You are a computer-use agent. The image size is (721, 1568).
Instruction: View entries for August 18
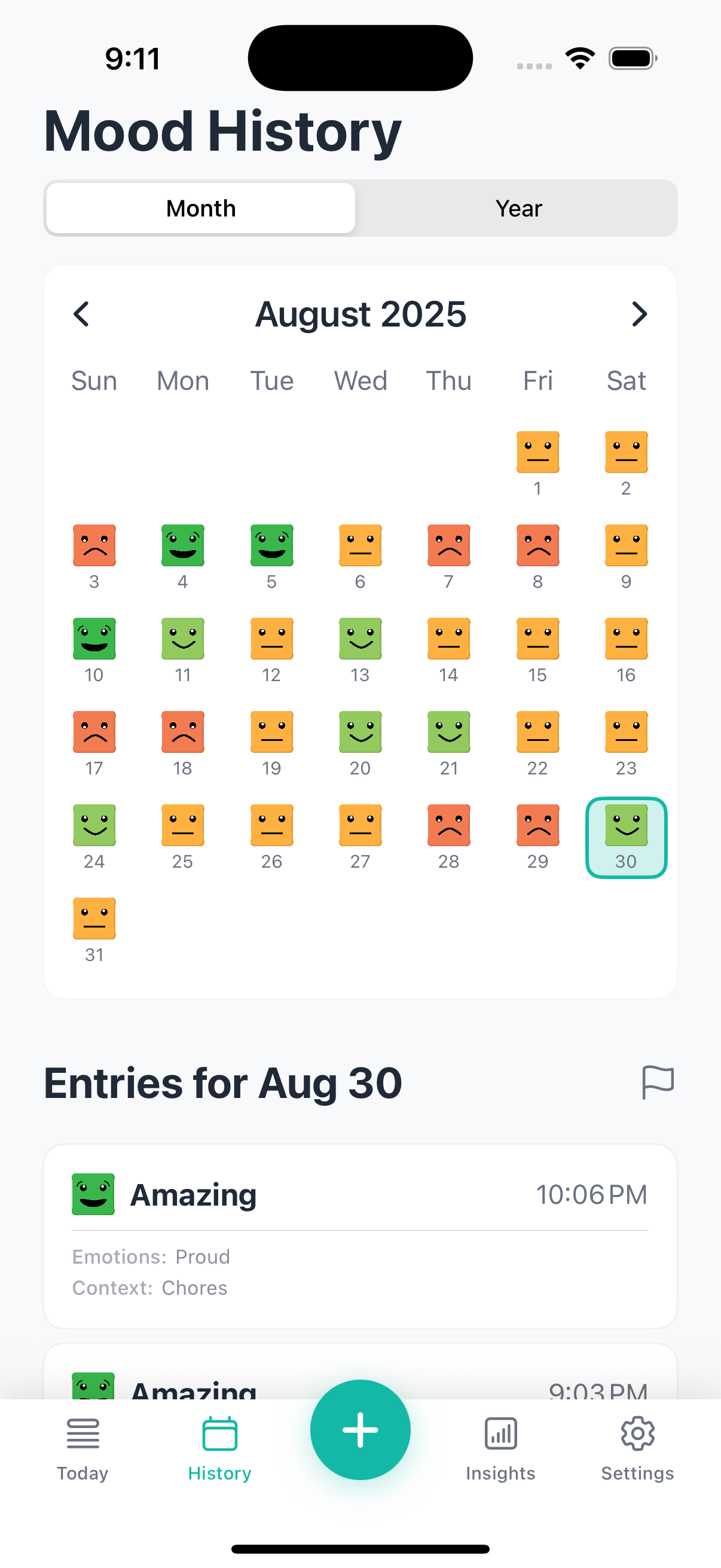click(x=182, y=743)
